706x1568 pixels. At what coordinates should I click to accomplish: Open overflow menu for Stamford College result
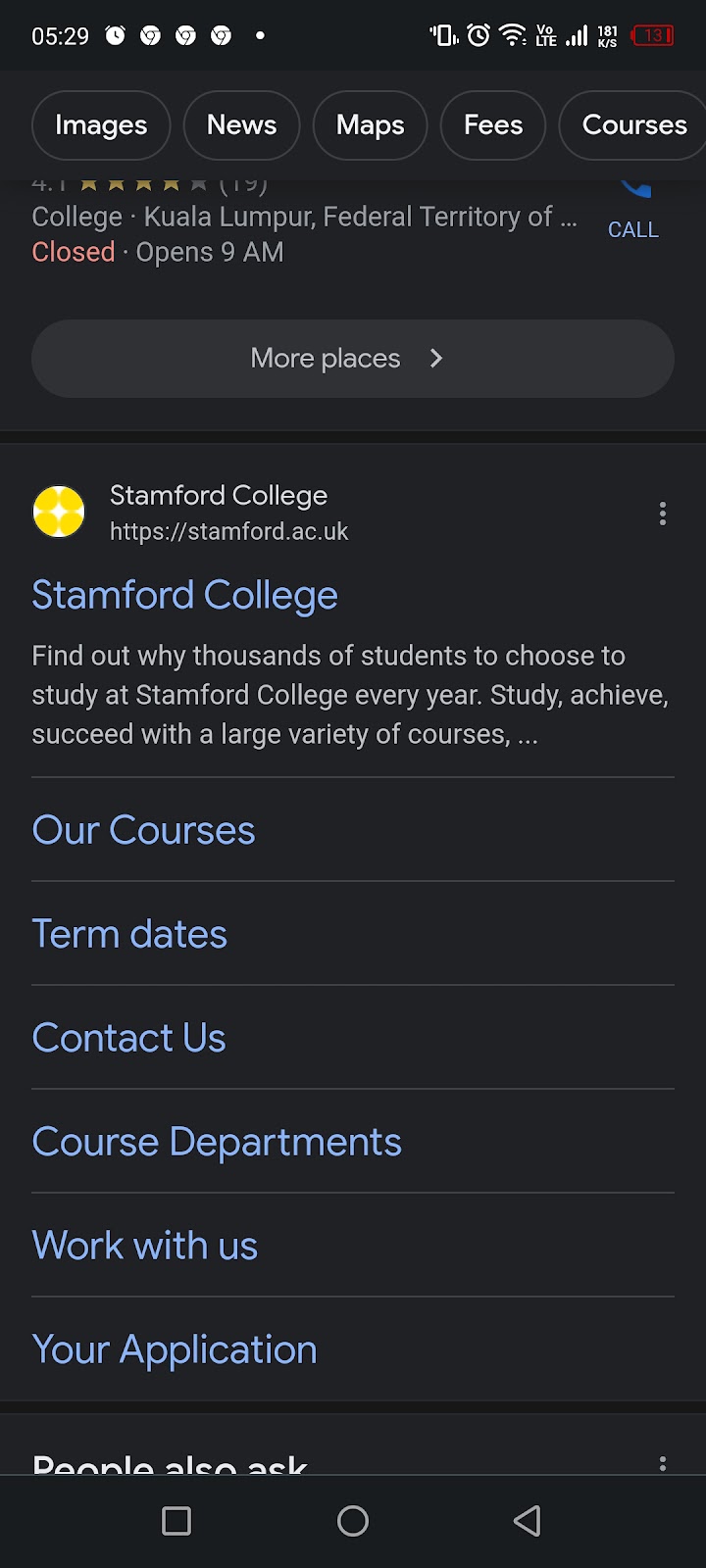(663, 514)
